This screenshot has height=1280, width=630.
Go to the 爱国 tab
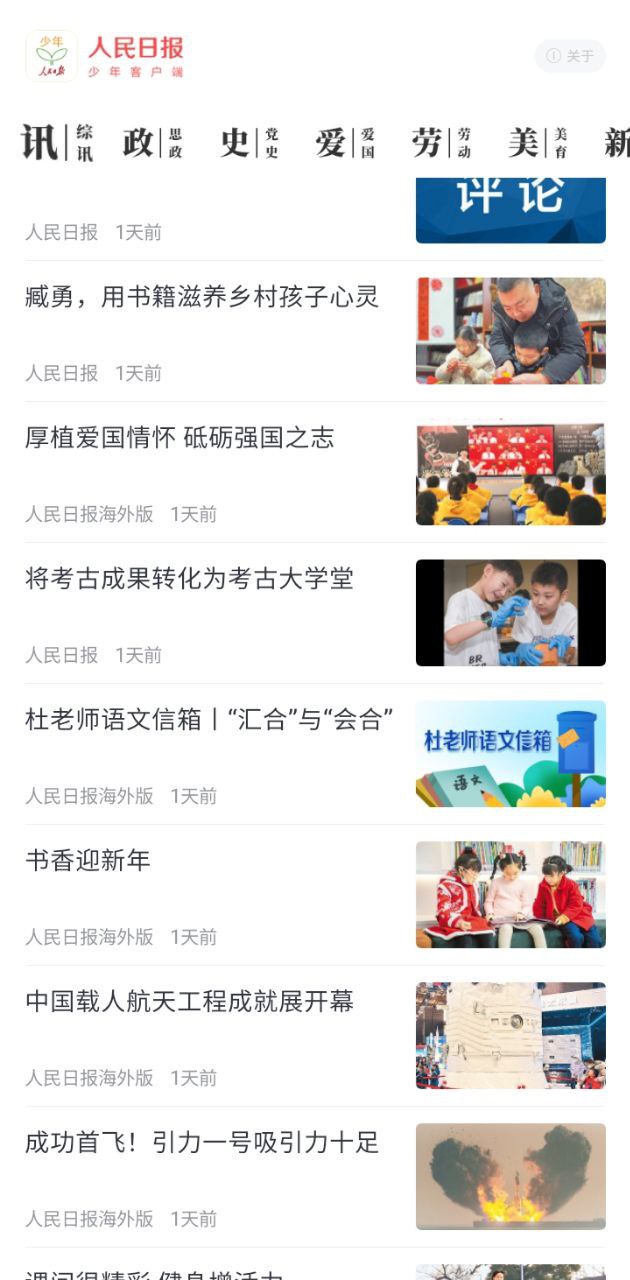tap(345, 143)
